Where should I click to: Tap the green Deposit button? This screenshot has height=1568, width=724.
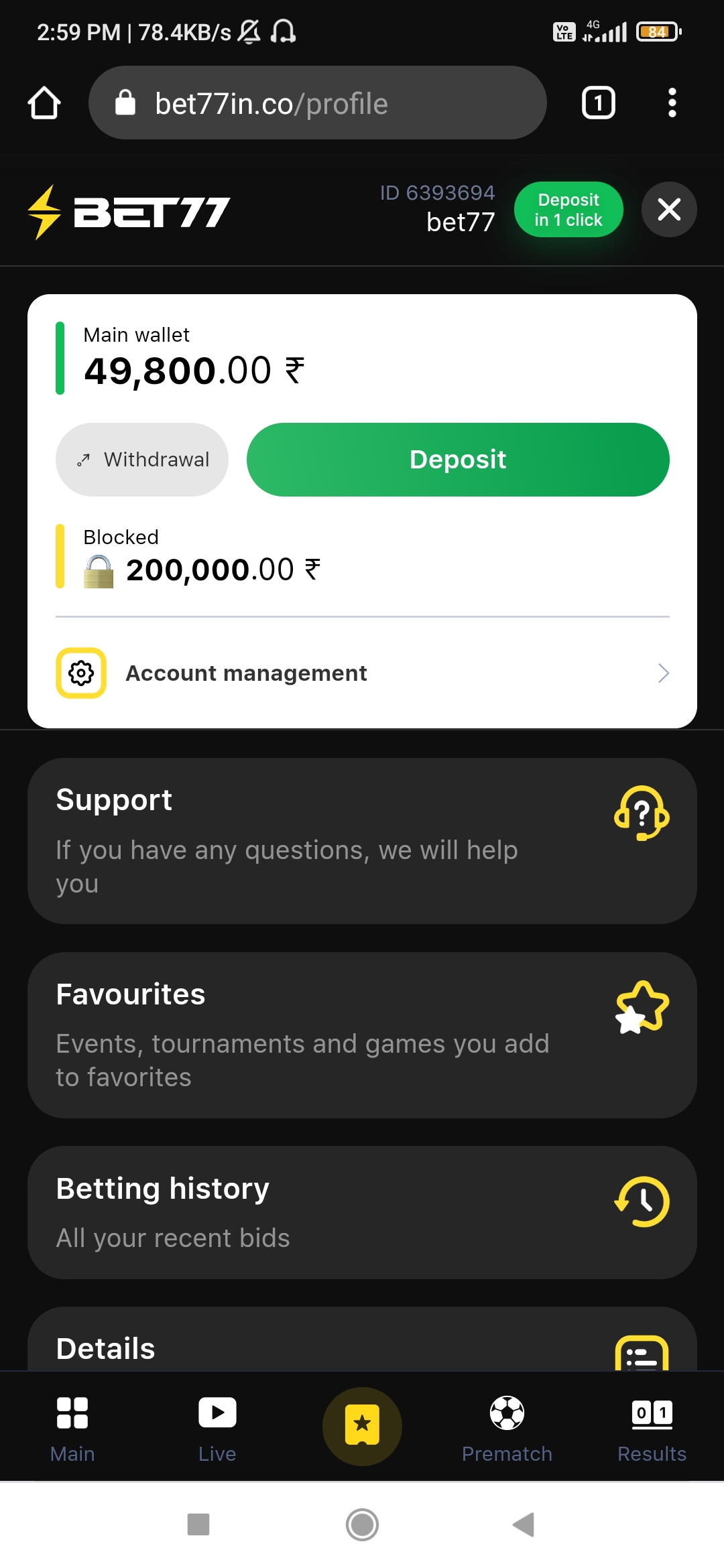(x=458, y=460)
